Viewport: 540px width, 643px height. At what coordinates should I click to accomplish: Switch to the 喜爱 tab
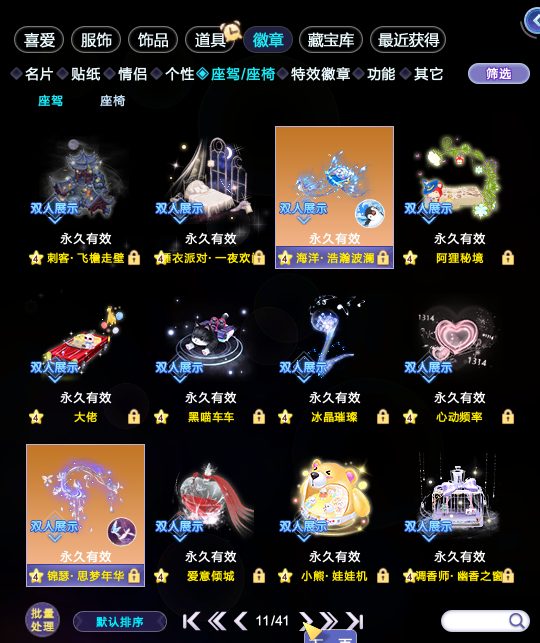[x=39, y=40]
